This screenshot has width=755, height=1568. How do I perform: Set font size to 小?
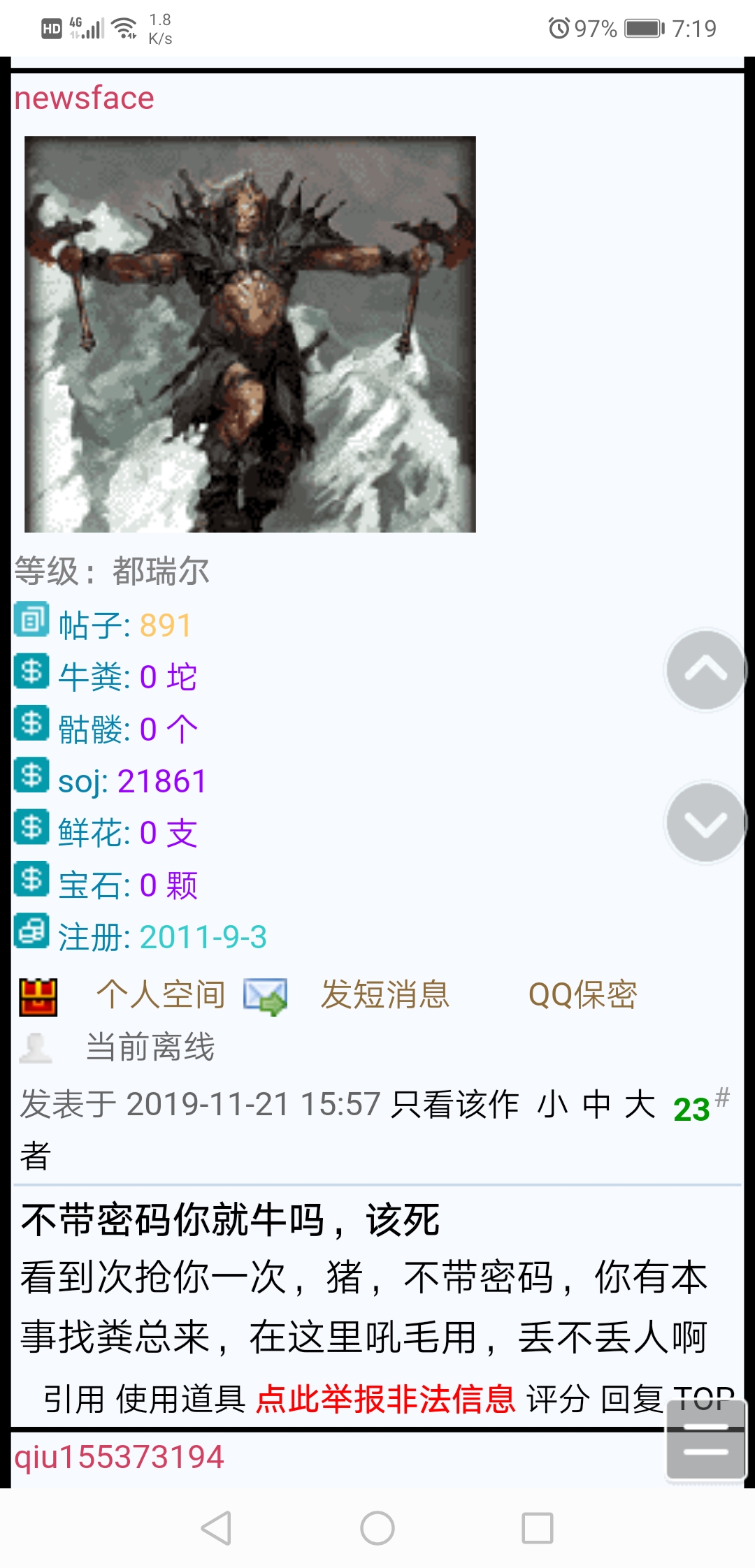coord(552,1105)
